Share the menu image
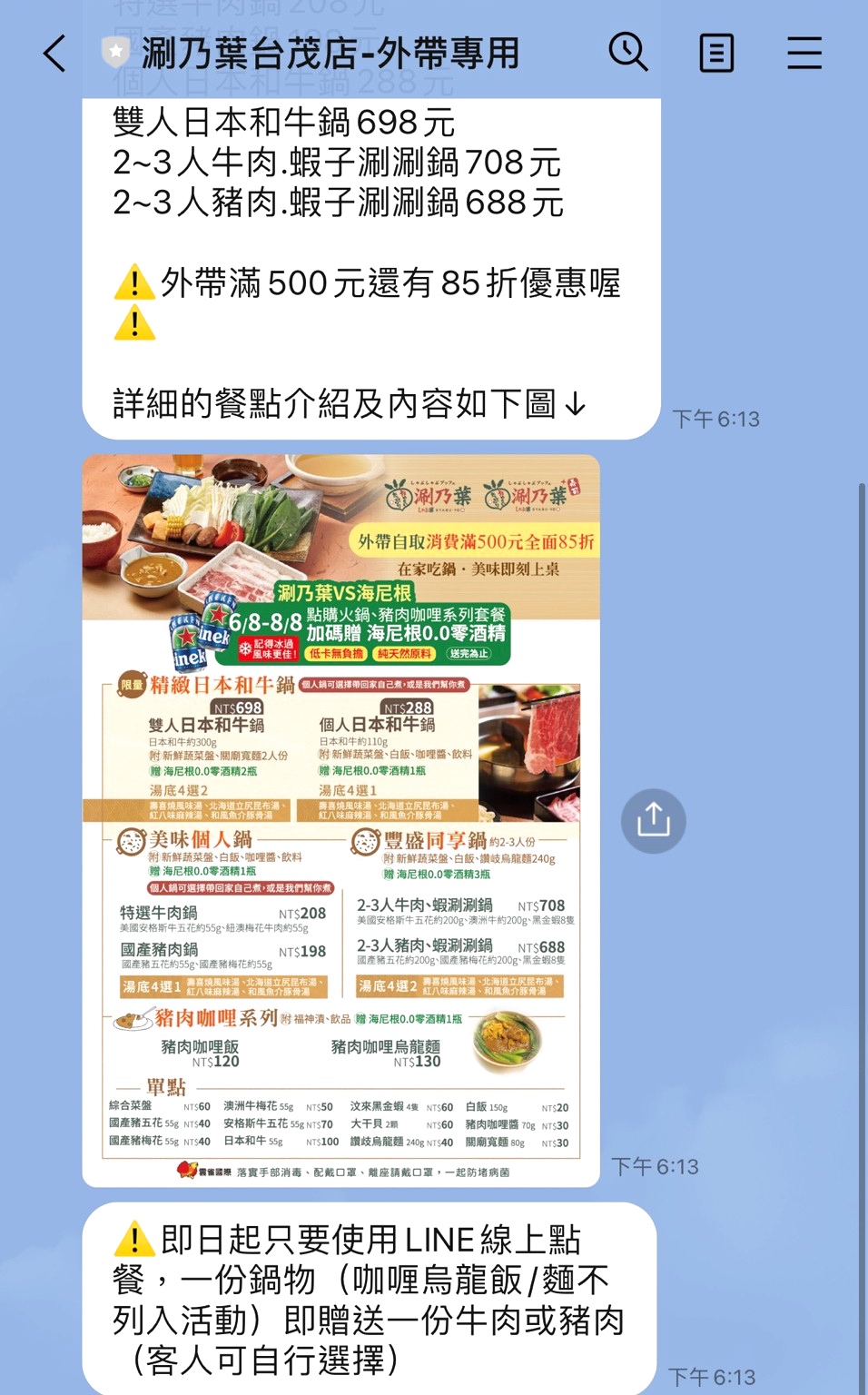Screen dimensions: 868x1395 (x=654, y=821)
